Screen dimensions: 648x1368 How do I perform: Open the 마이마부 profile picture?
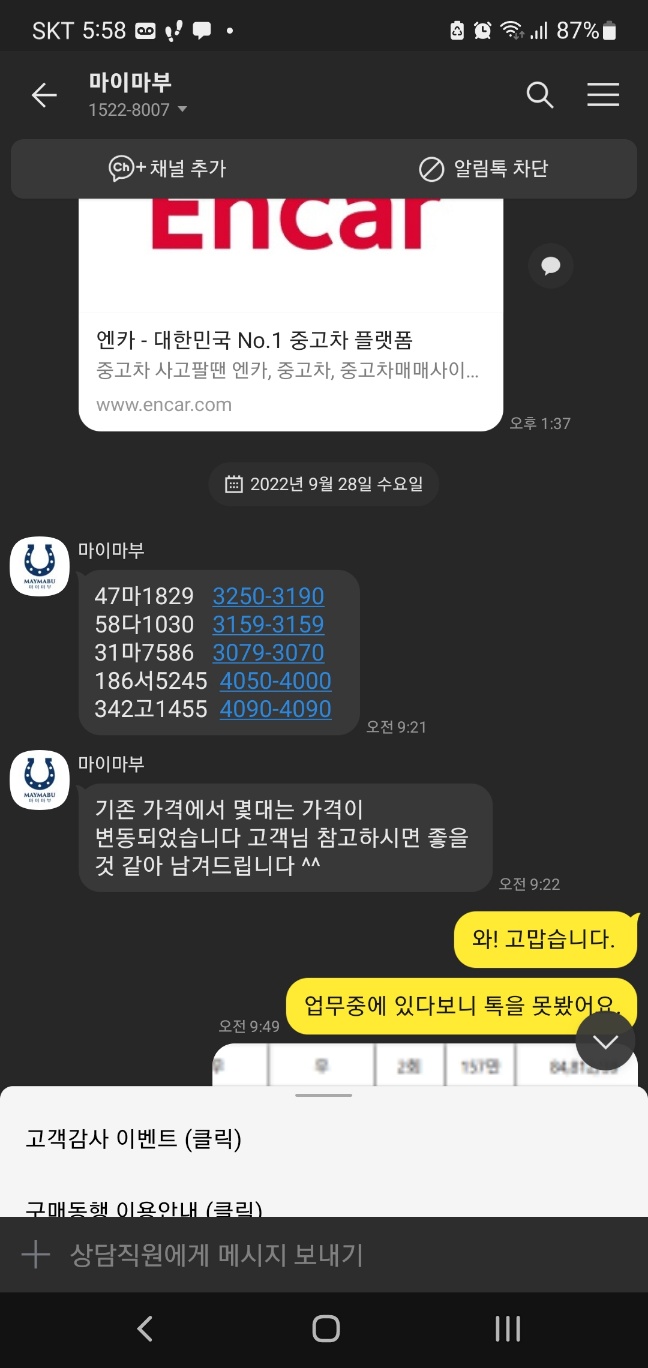[x=39, y=567]
